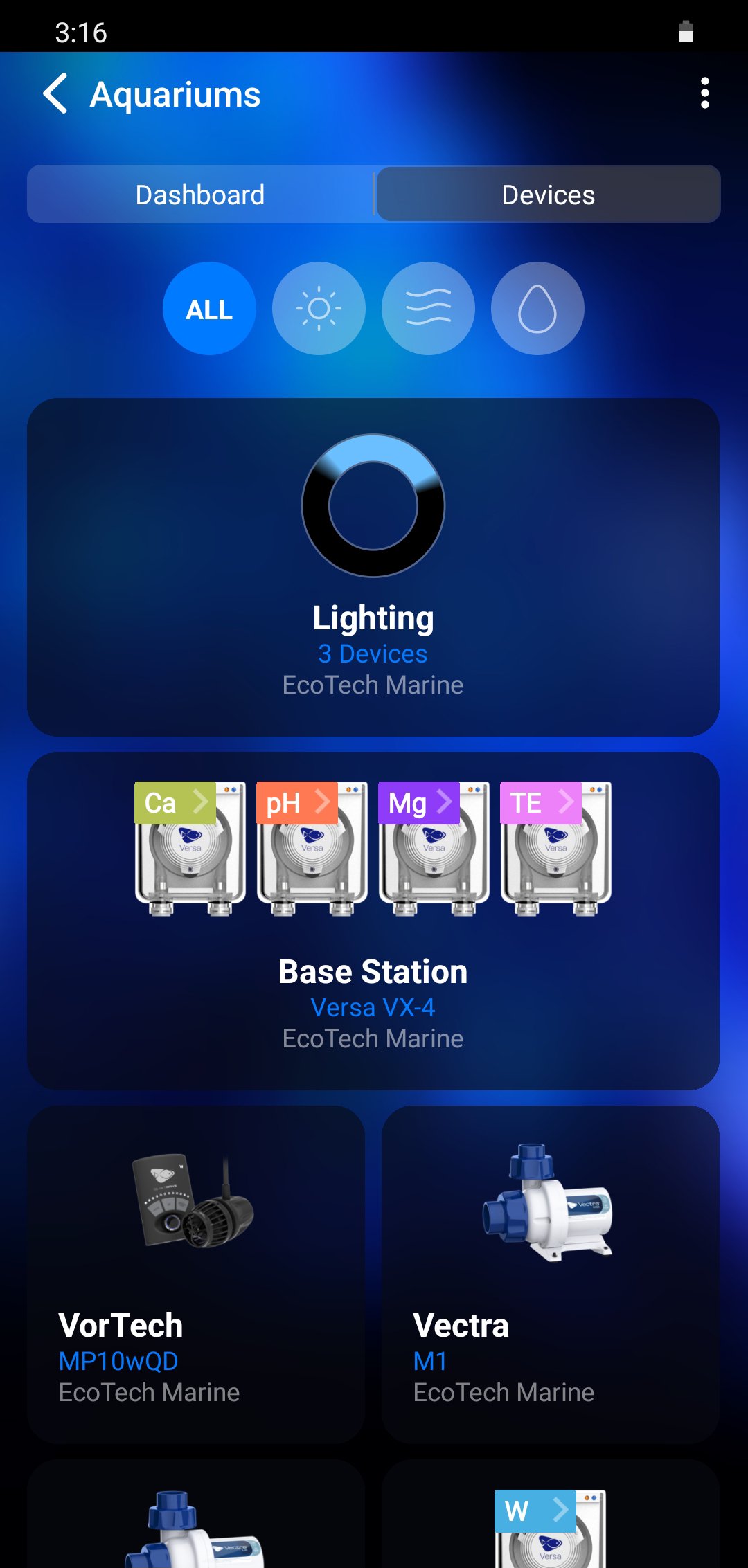Filter devices by lighting
The height and width of the screenshot is (1568, 748).
(319, 309)
